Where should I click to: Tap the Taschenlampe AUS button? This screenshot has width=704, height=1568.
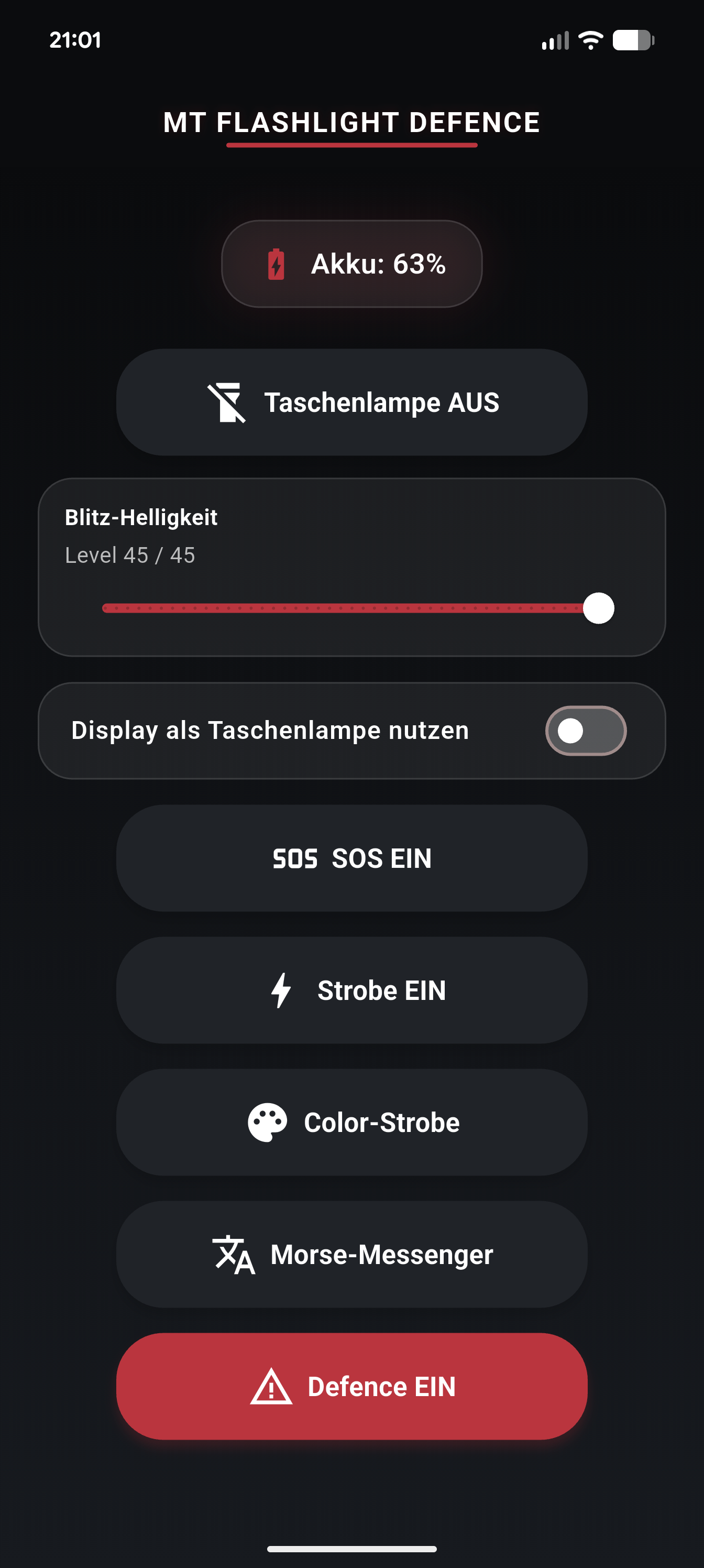click(351, 402)
